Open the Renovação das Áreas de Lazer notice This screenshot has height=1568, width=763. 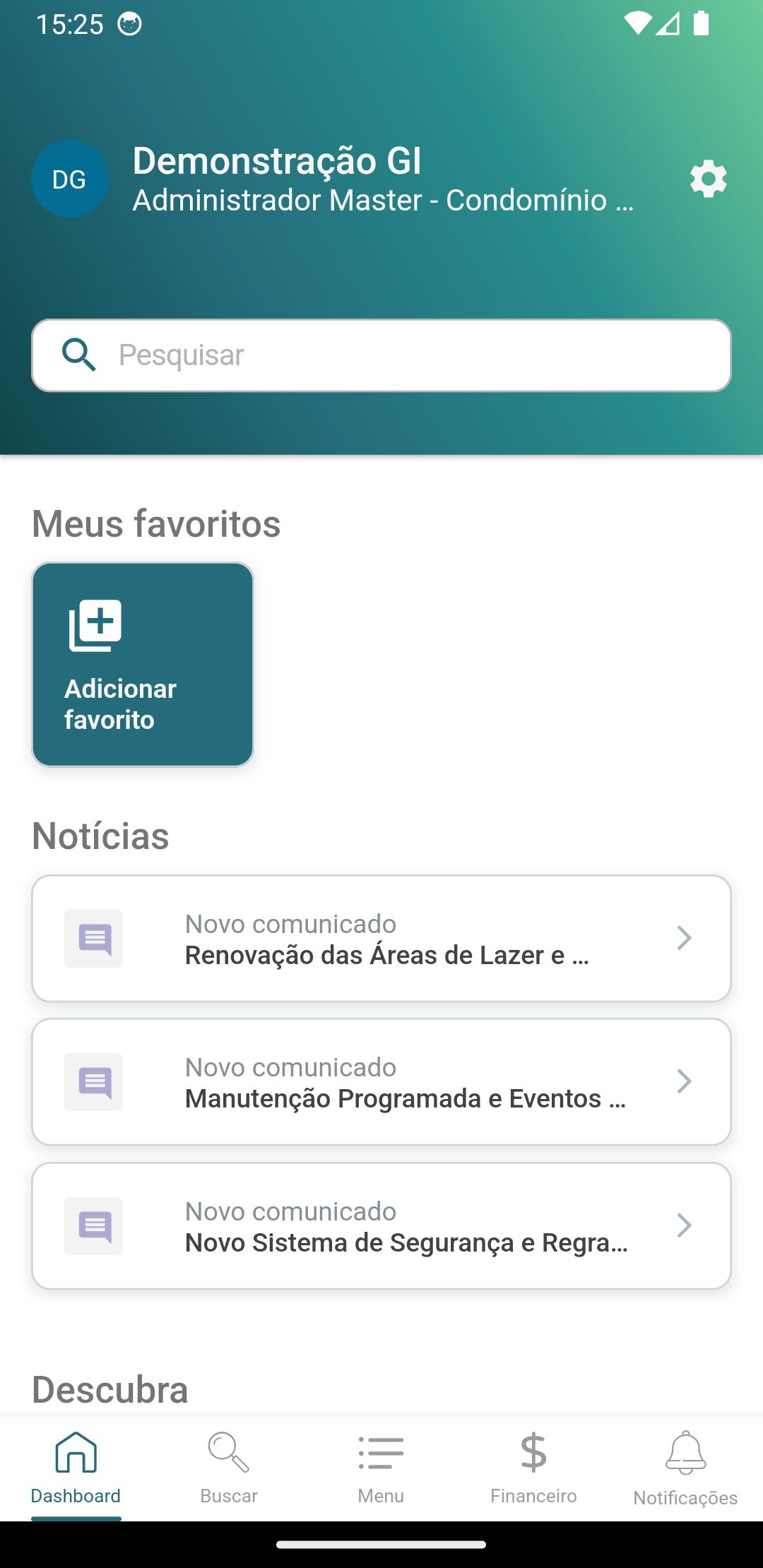coord(381,939)
